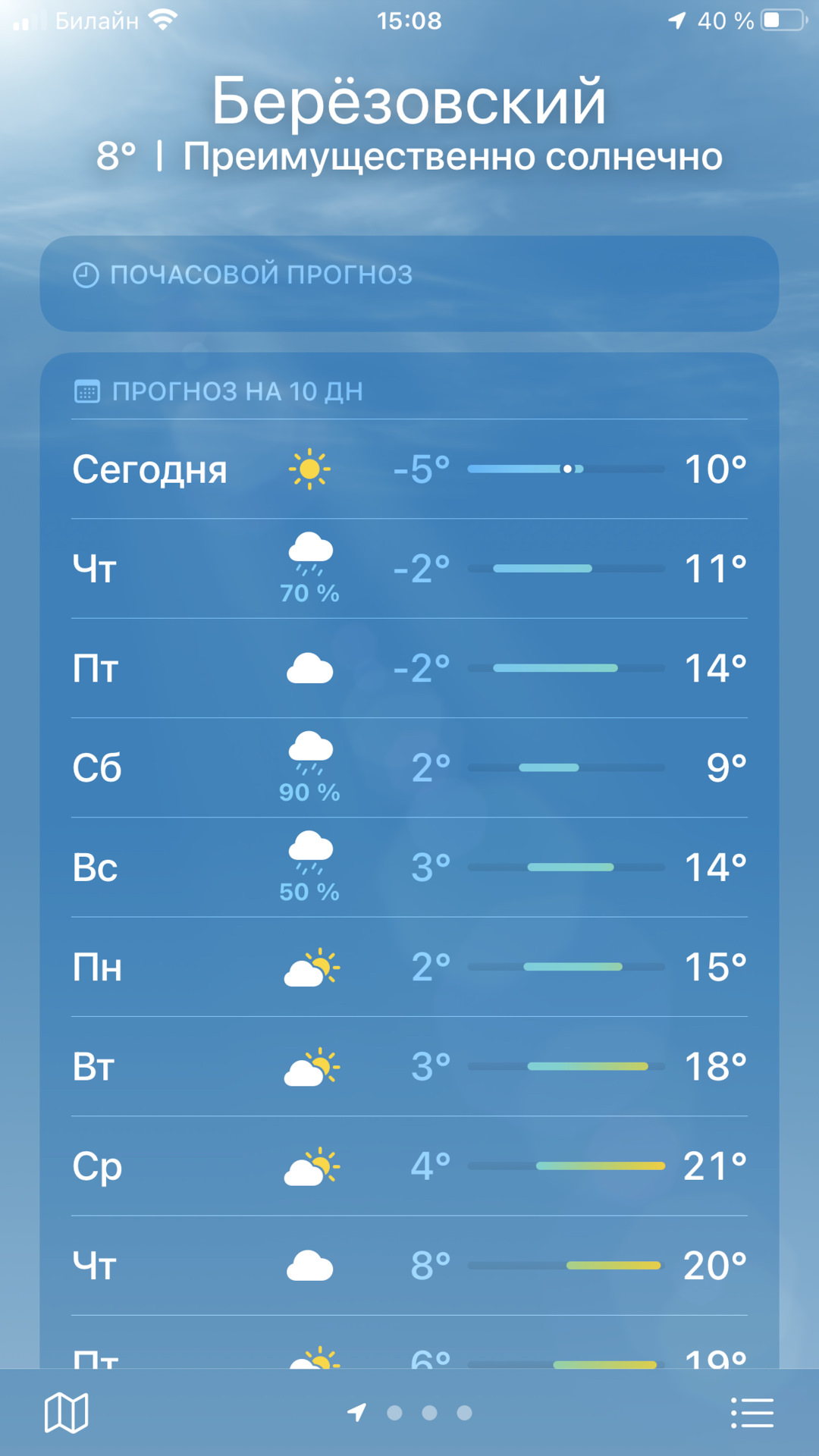Open Tuesday (Вт) forecast row

click(409, 1066)
